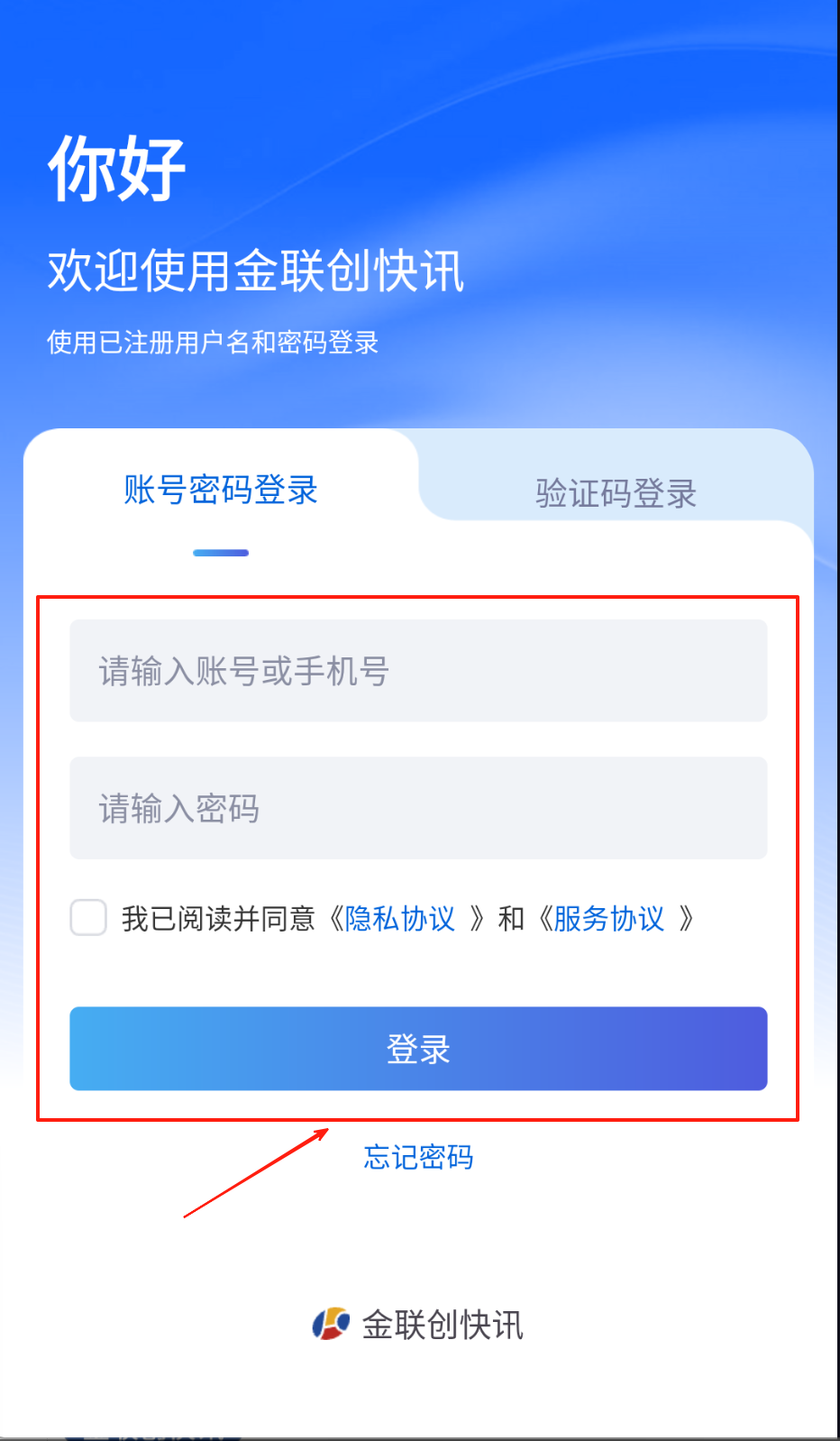Switch to 验证码登录 tab
The width and height of the screenshot is (840, 1441).
[616, 493]
